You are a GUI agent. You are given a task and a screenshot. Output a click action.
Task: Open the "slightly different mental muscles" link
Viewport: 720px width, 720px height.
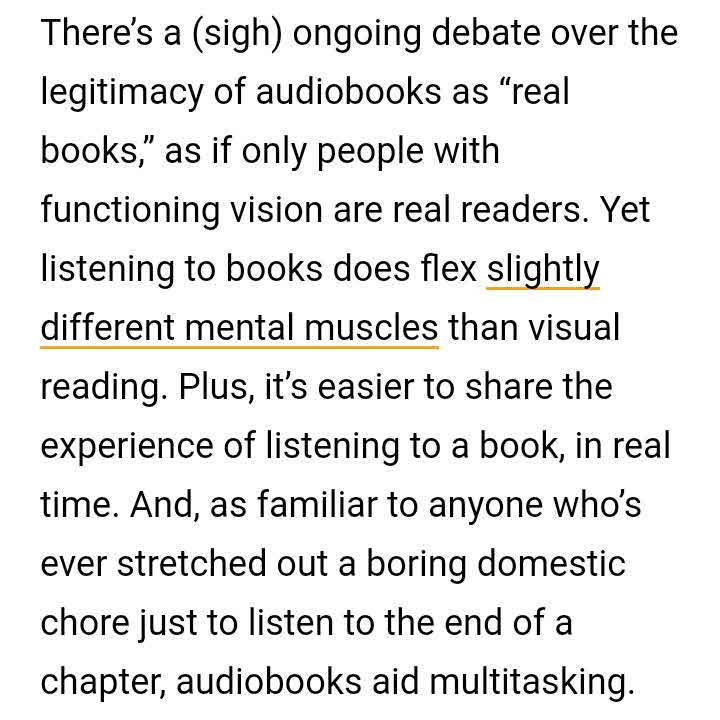(x=240, y=328)
